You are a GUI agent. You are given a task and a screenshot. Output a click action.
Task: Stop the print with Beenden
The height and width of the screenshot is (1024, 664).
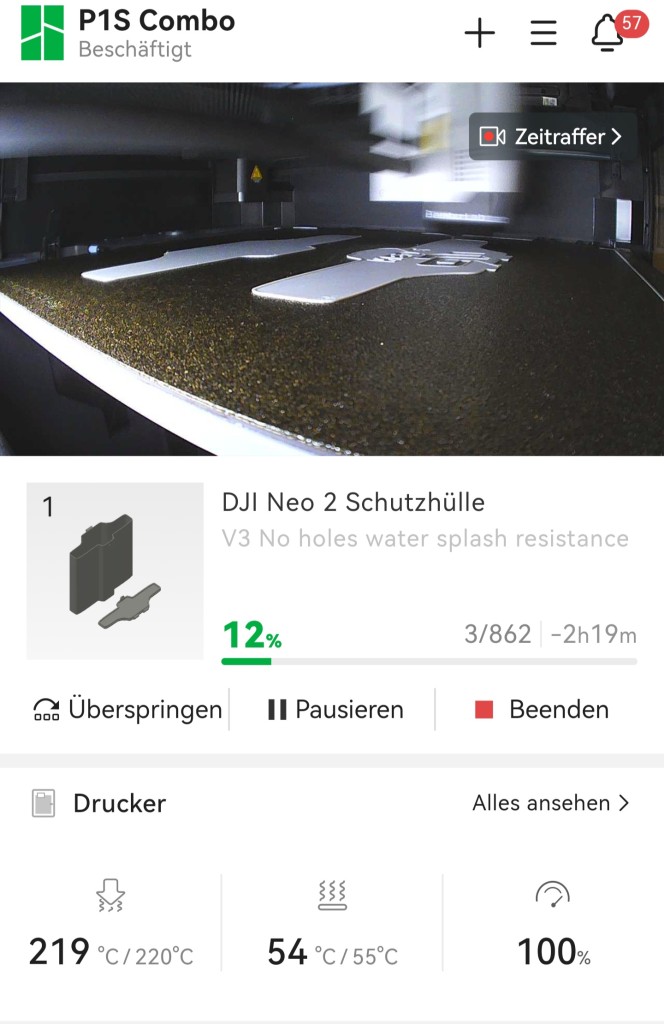click(x=542, y=710)
